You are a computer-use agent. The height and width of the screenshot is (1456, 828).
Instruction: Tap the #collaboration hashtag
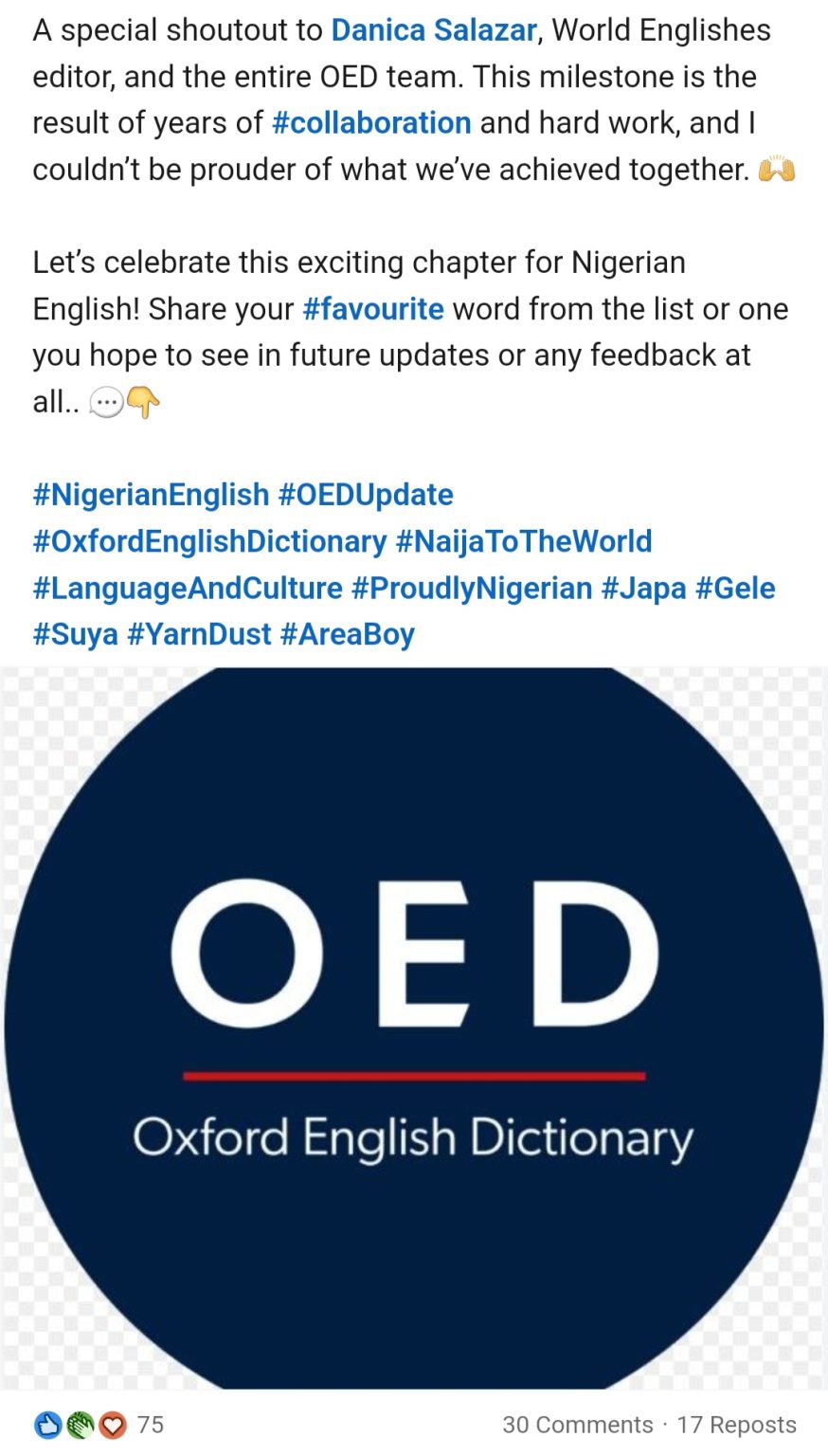(371, 123)
